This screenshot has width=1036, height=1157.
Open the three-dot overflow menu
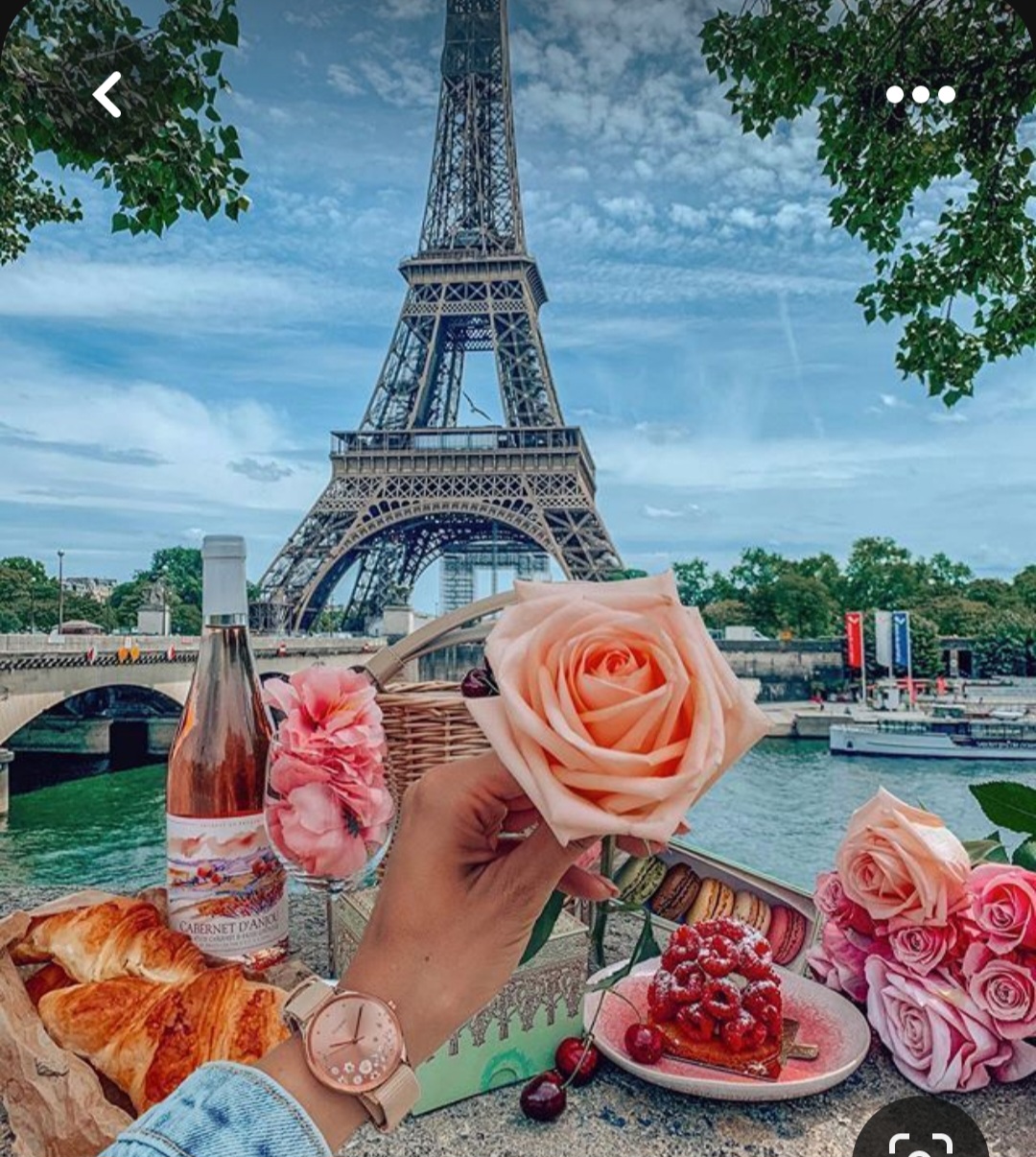(920, 95)
